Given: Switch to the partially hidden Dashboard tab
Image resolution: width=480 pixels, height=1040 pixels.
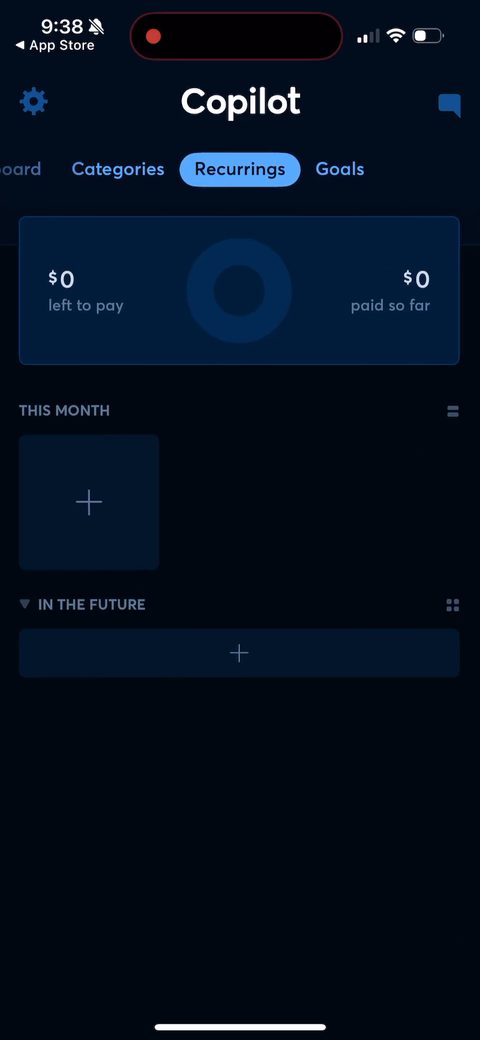Looking at the screenshot, I should pyautogui.click(x=20, y=169).
